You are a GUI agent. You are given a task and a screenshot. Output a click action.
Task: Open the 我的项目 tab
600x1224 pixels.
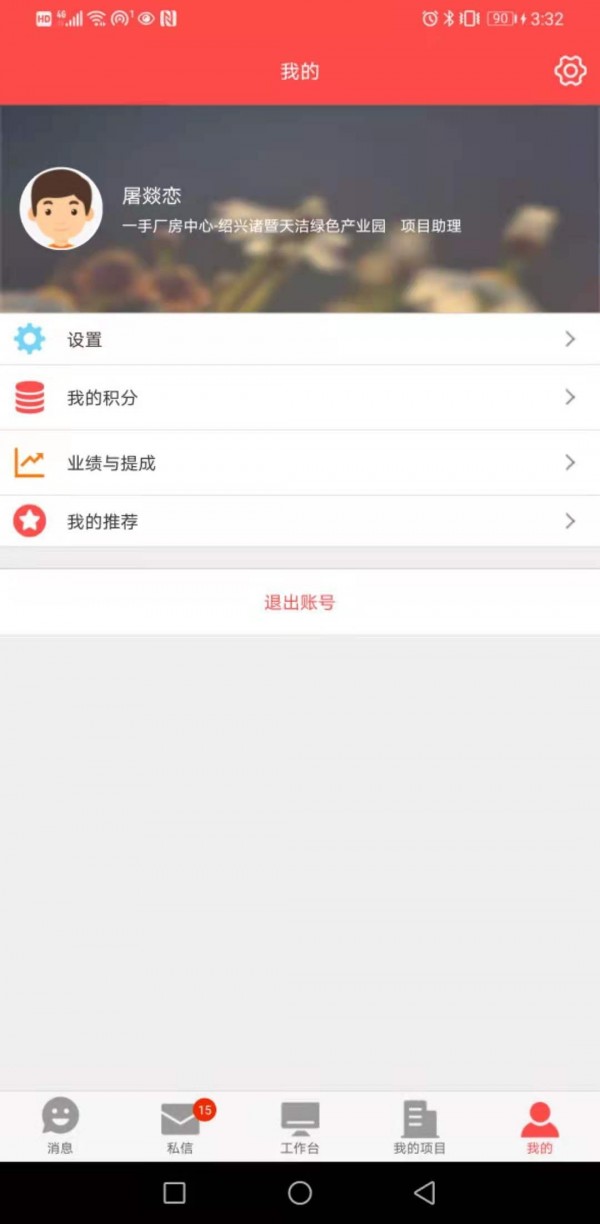point(420,1126)
